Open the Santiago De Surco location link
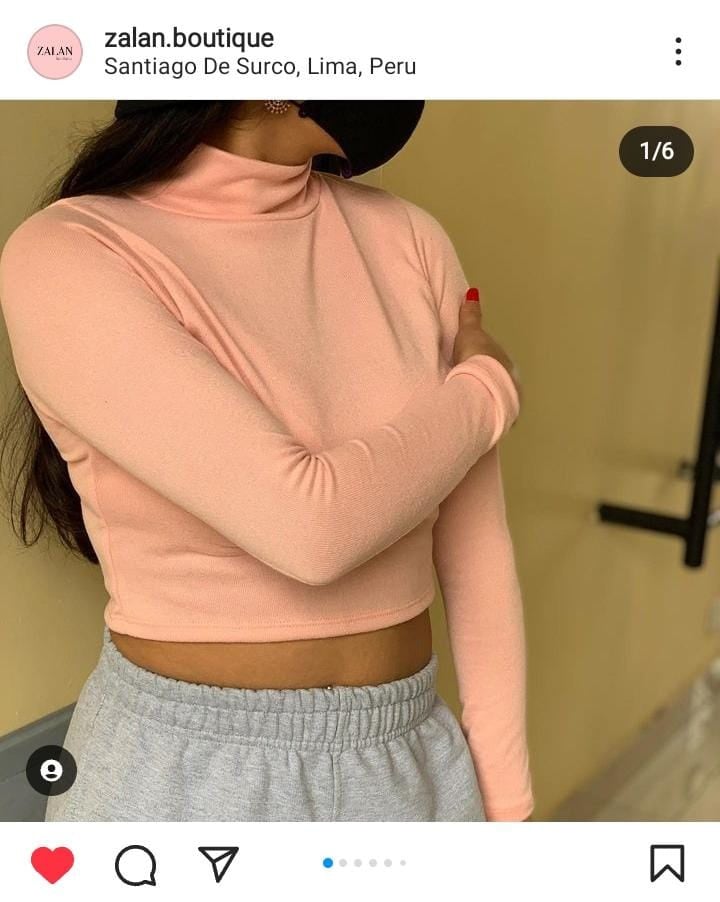 pyautogui.click(x=260, y=67)
